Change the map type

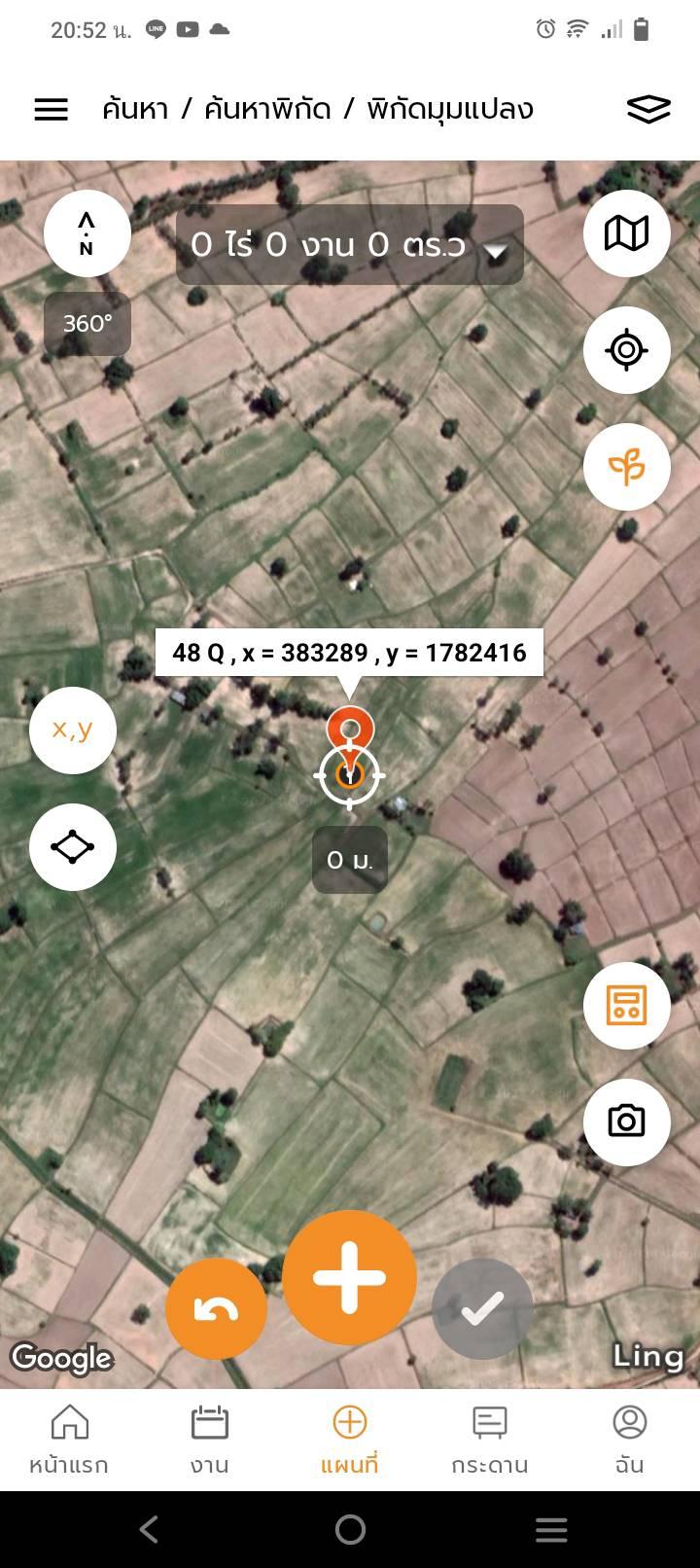(626, 233)
